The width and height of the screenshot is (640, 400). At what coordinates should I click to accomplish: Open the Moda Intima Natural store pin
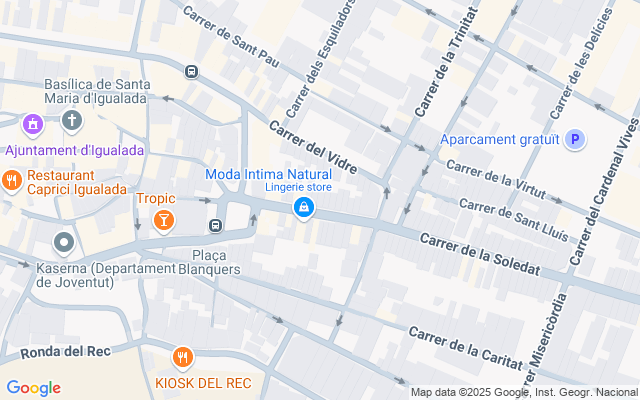click(304, 209)
